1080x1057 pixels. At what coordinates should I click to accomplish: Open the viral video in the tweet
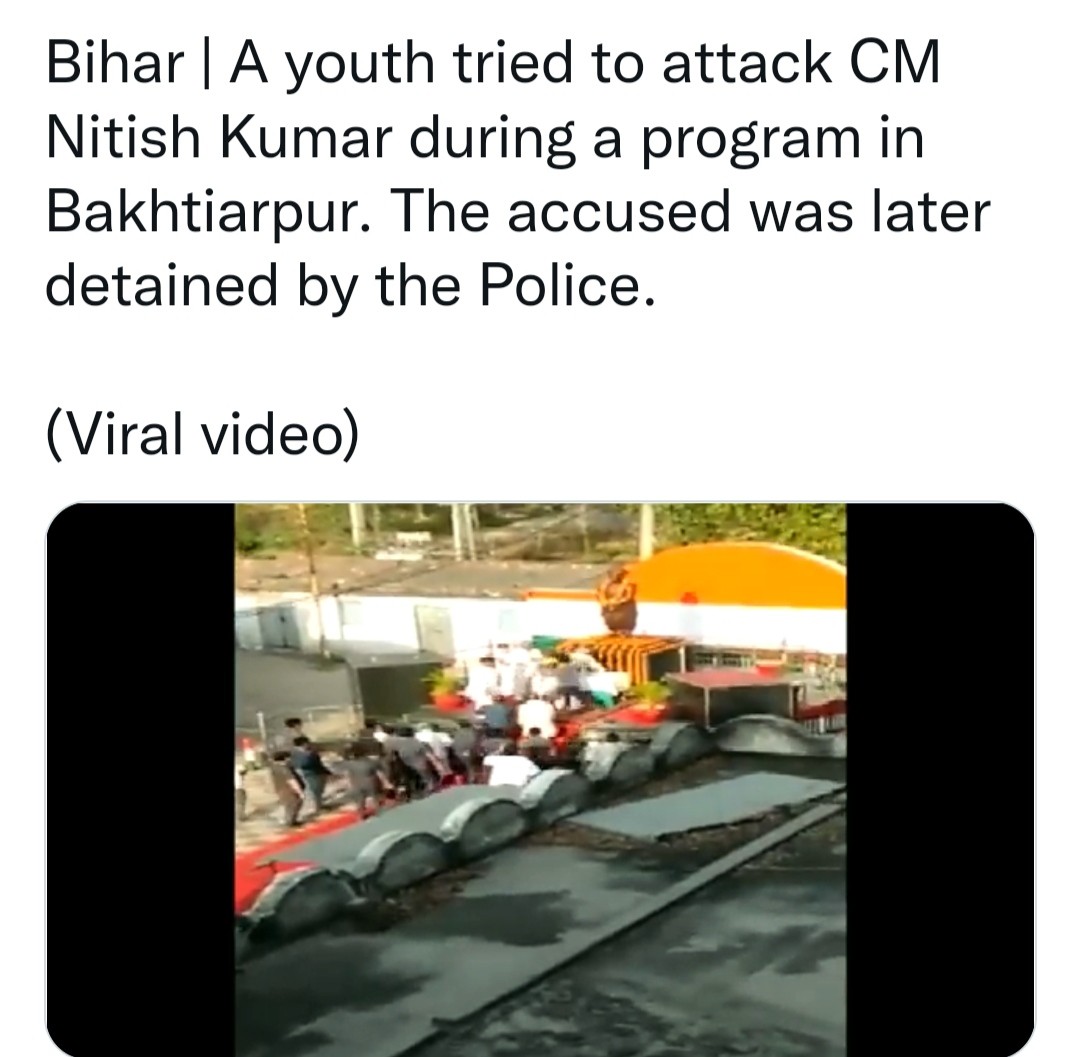pos(540,778)
